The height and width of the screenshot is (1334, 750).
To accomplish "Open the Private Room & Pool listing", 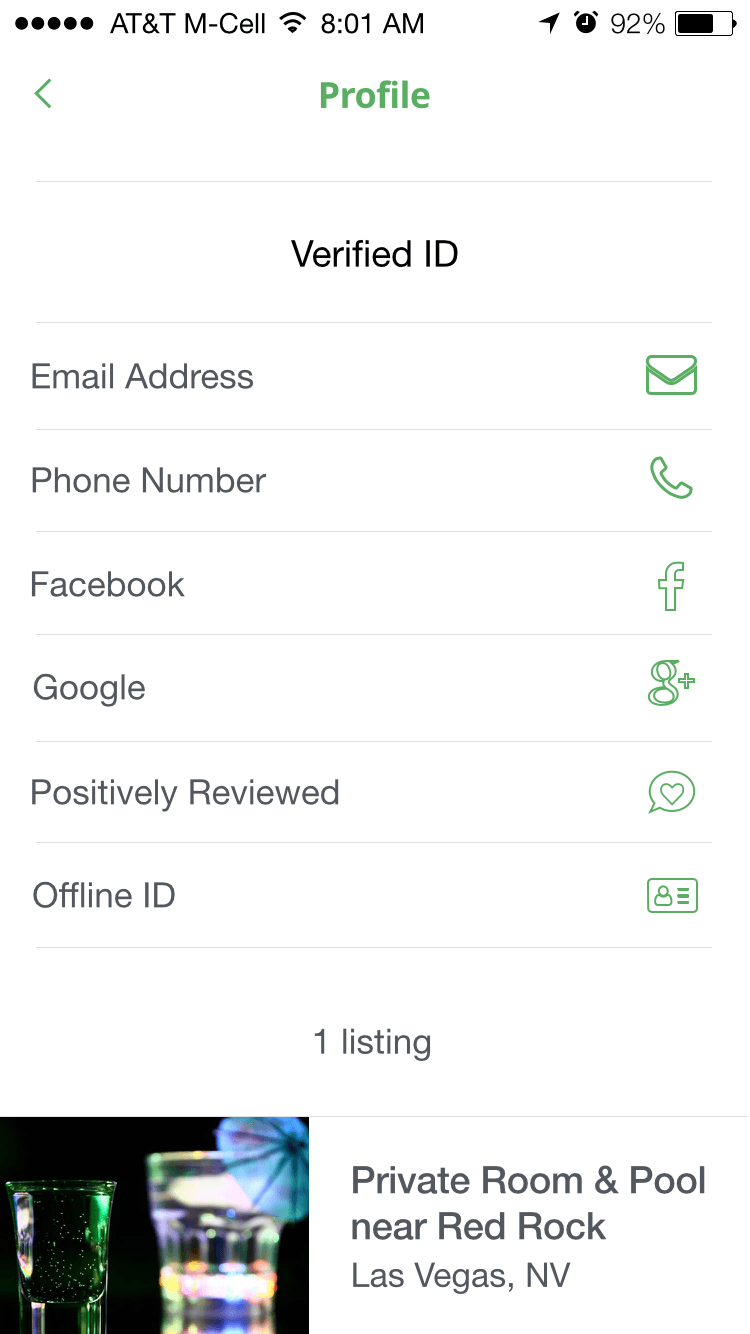I will pyautogui.click(x=375, y=1225).
